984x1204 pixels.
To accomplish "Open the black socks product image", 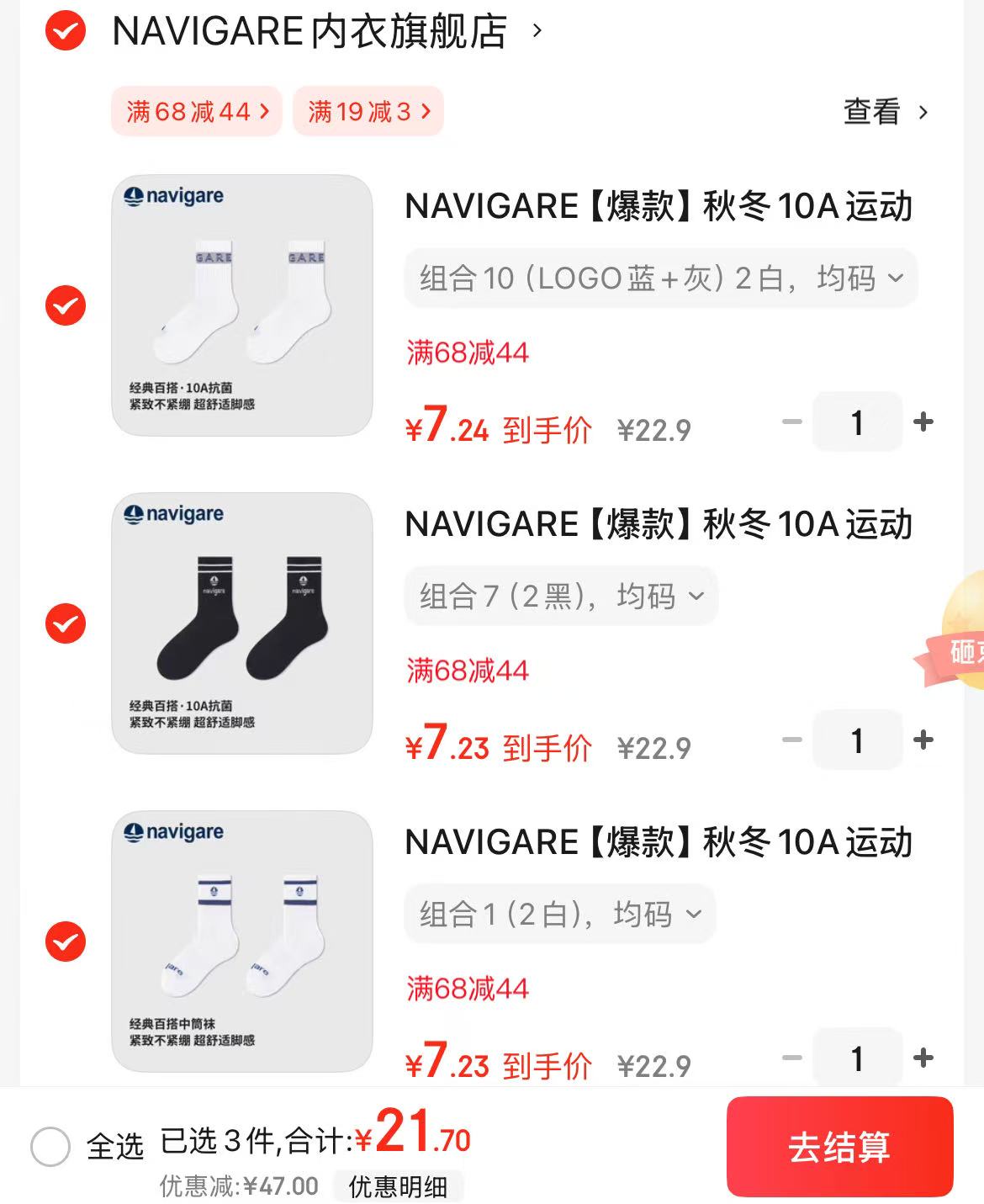I will [x=242, y=623].
